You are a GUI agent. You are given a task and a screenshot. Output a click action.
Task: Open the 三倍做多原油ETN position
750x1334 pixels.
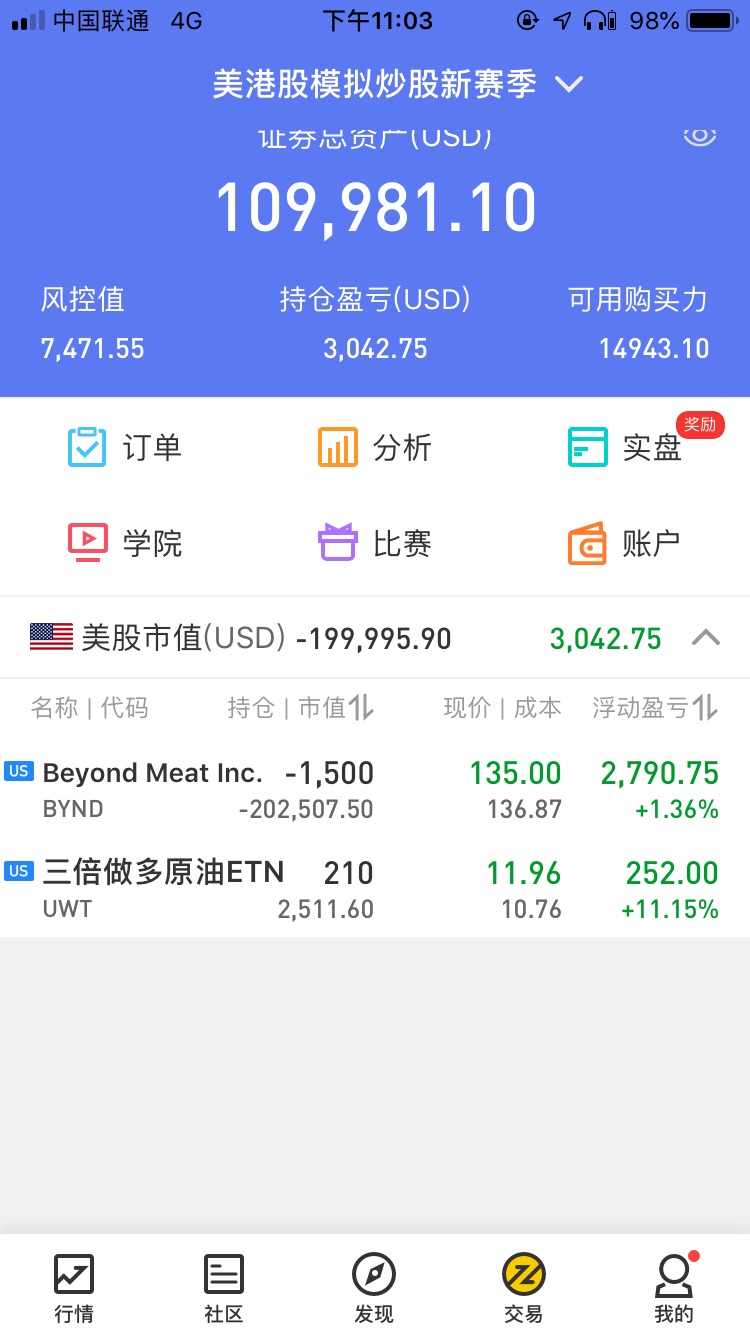point(375,889)
